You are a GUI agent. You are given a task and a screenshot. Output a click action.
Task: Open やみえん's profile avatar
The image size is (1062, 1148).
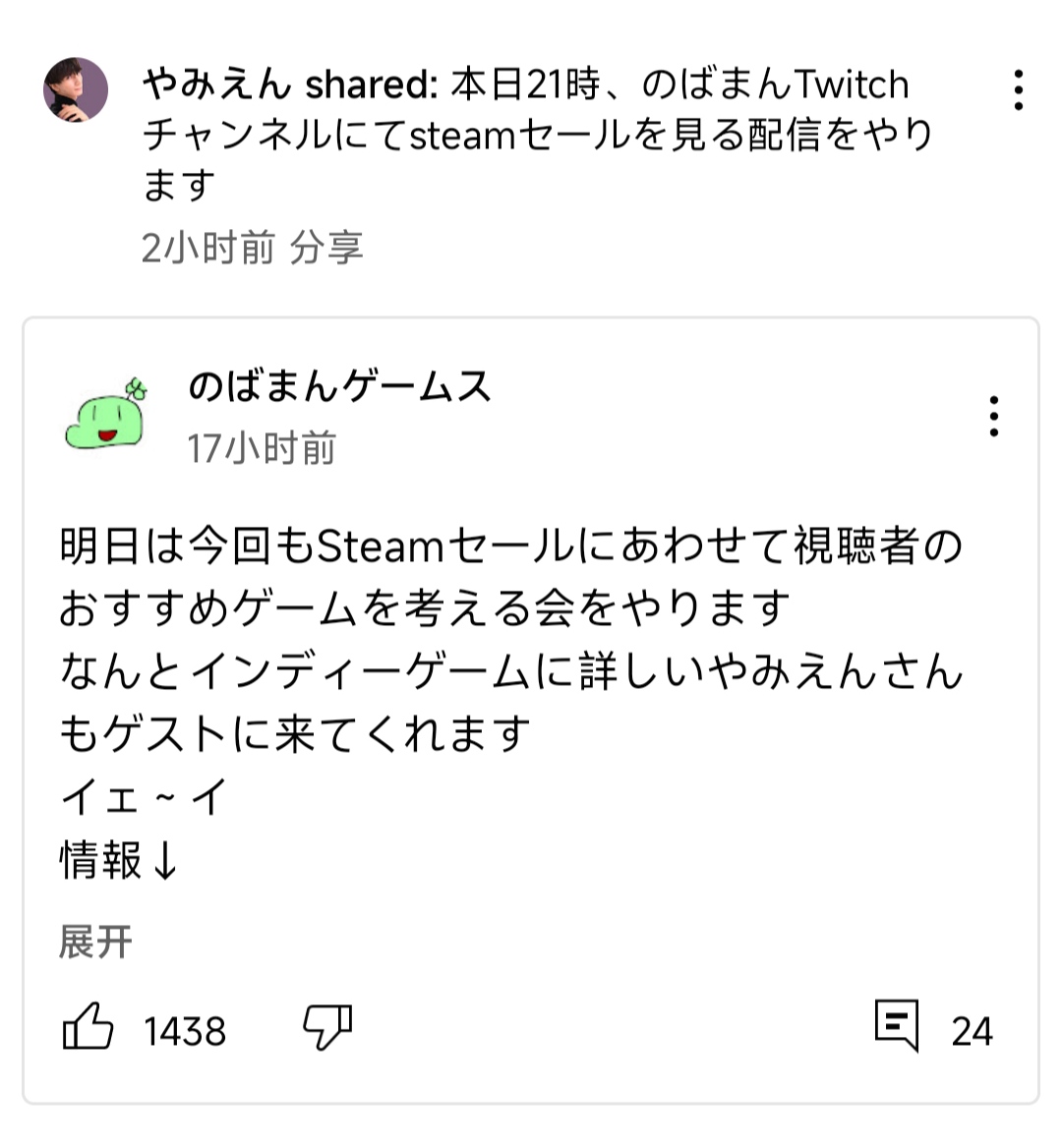click(75, 89)
